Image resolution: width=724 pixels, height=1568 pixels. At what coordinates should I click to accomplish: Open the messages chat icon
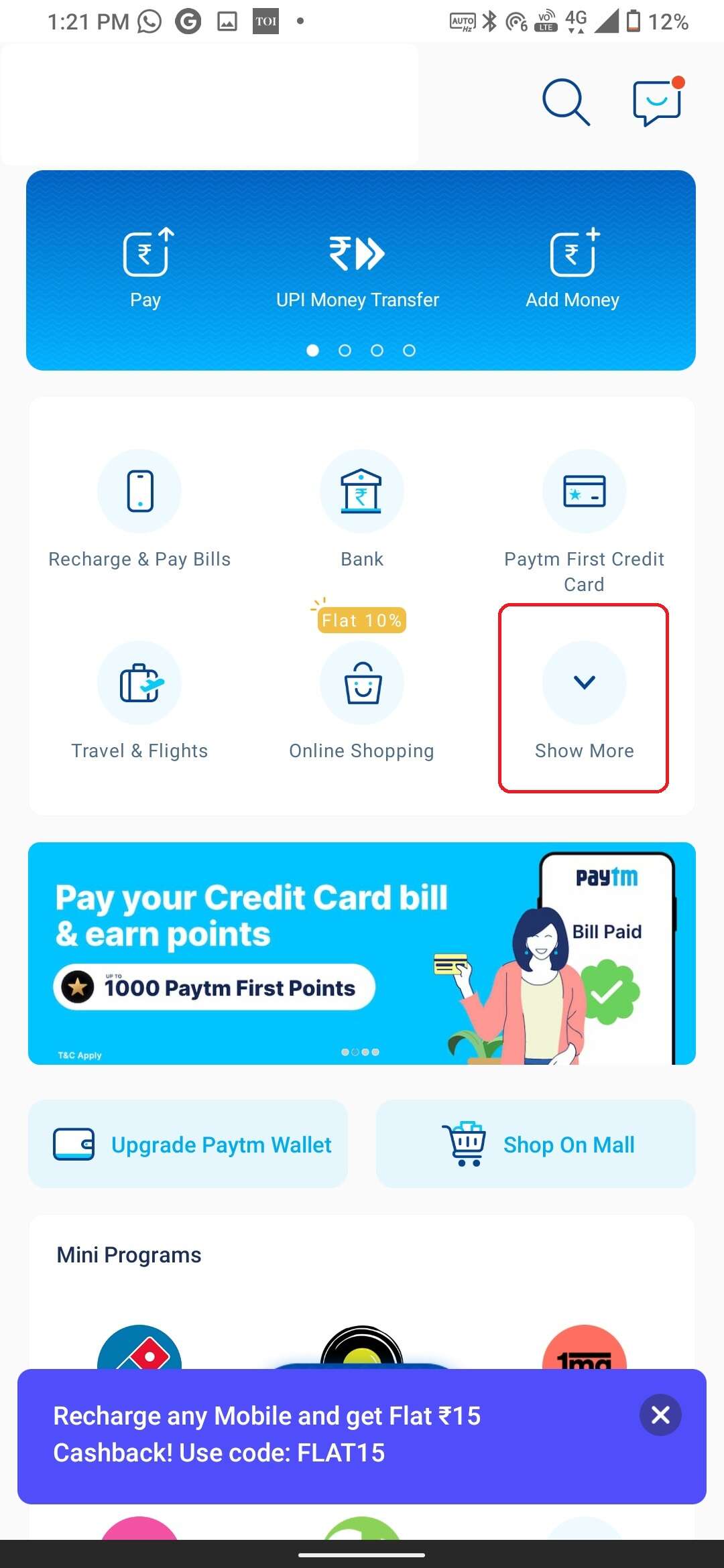(657, 102)
